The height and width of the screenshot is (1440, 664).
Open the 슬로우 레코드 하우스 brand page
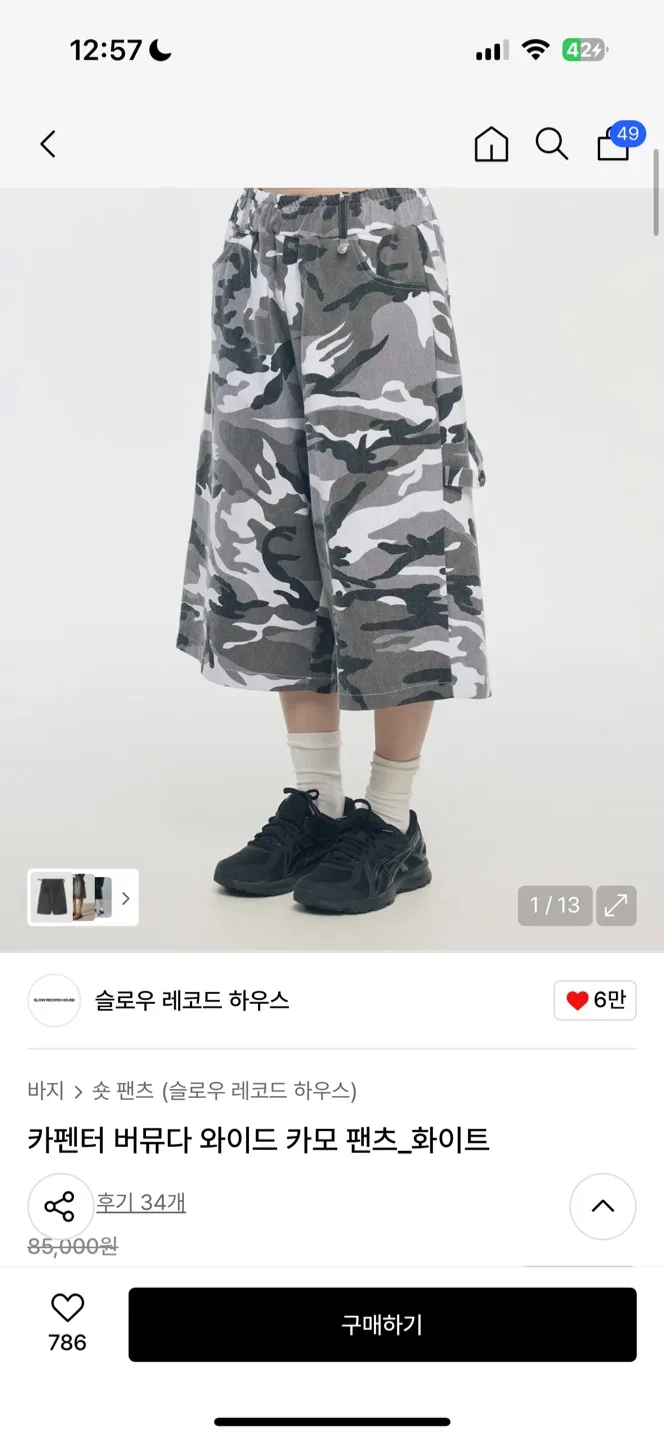[x=191, y=1000]
